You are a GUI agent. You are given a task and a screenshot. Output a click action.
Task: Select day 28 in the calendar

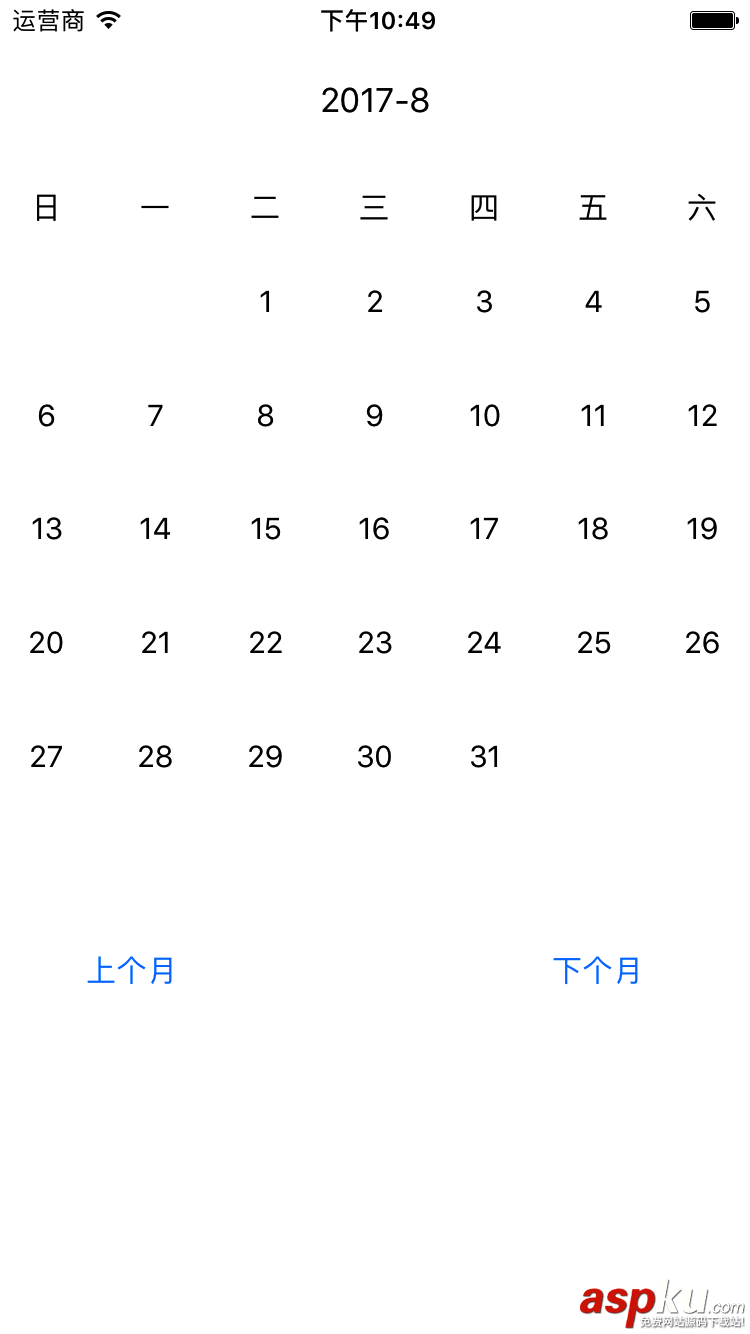(155, 757)
